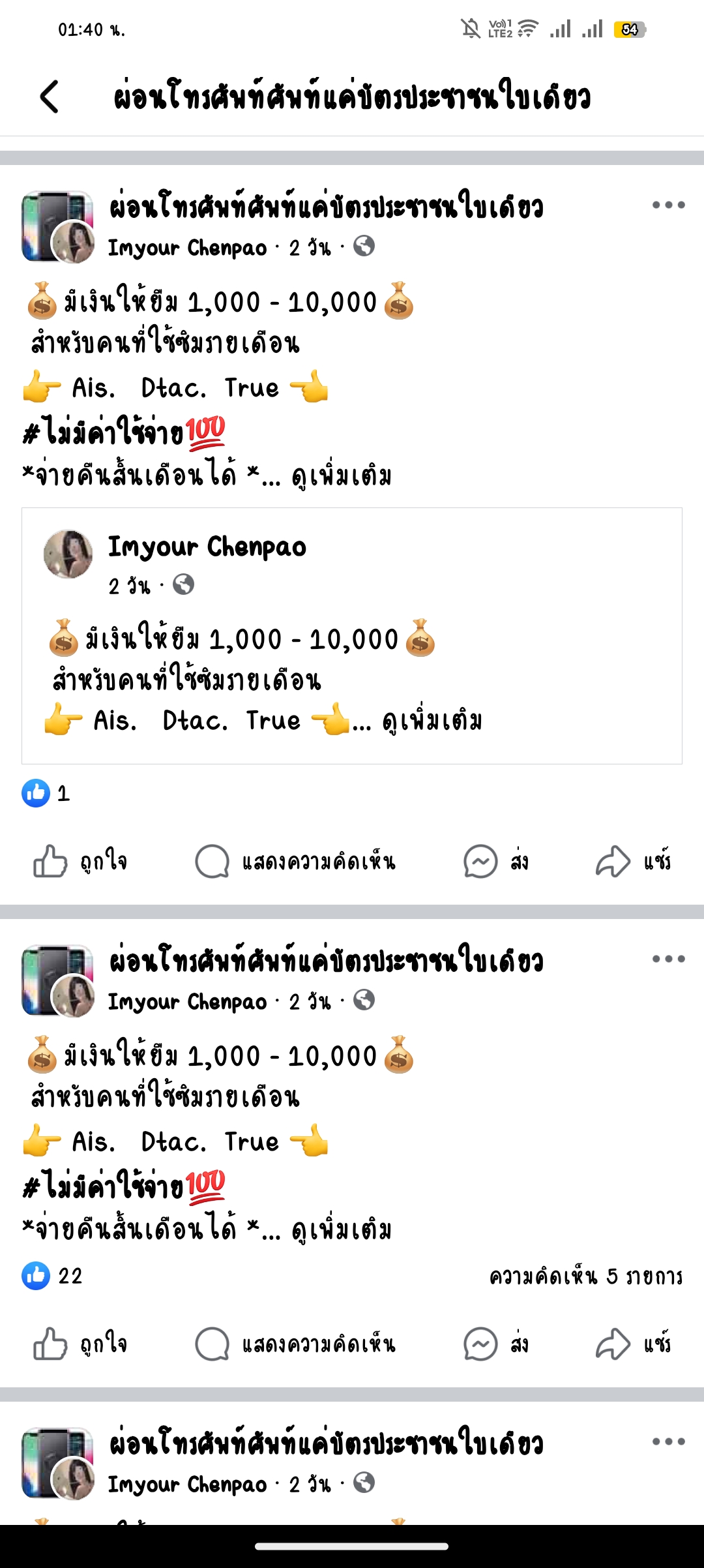Open overflow menu on the bottom partial post
Image resolution: width=704 pixels, height=1568 pixels.
point(668,1441)
